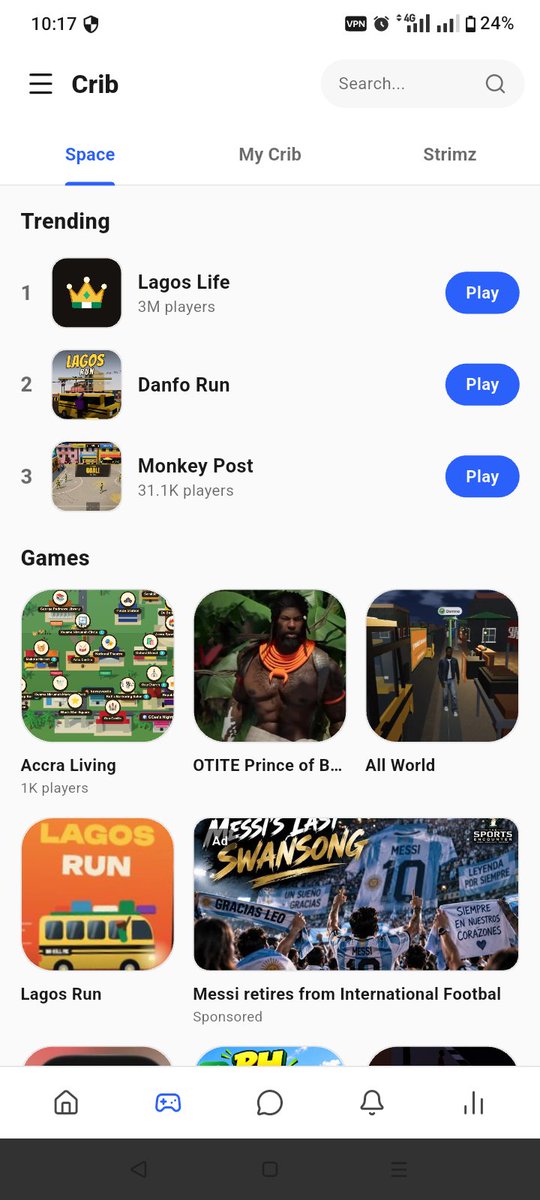Open the hamburger drawer menu
This screenshot has height=1200, width=540.
point(40,84)
